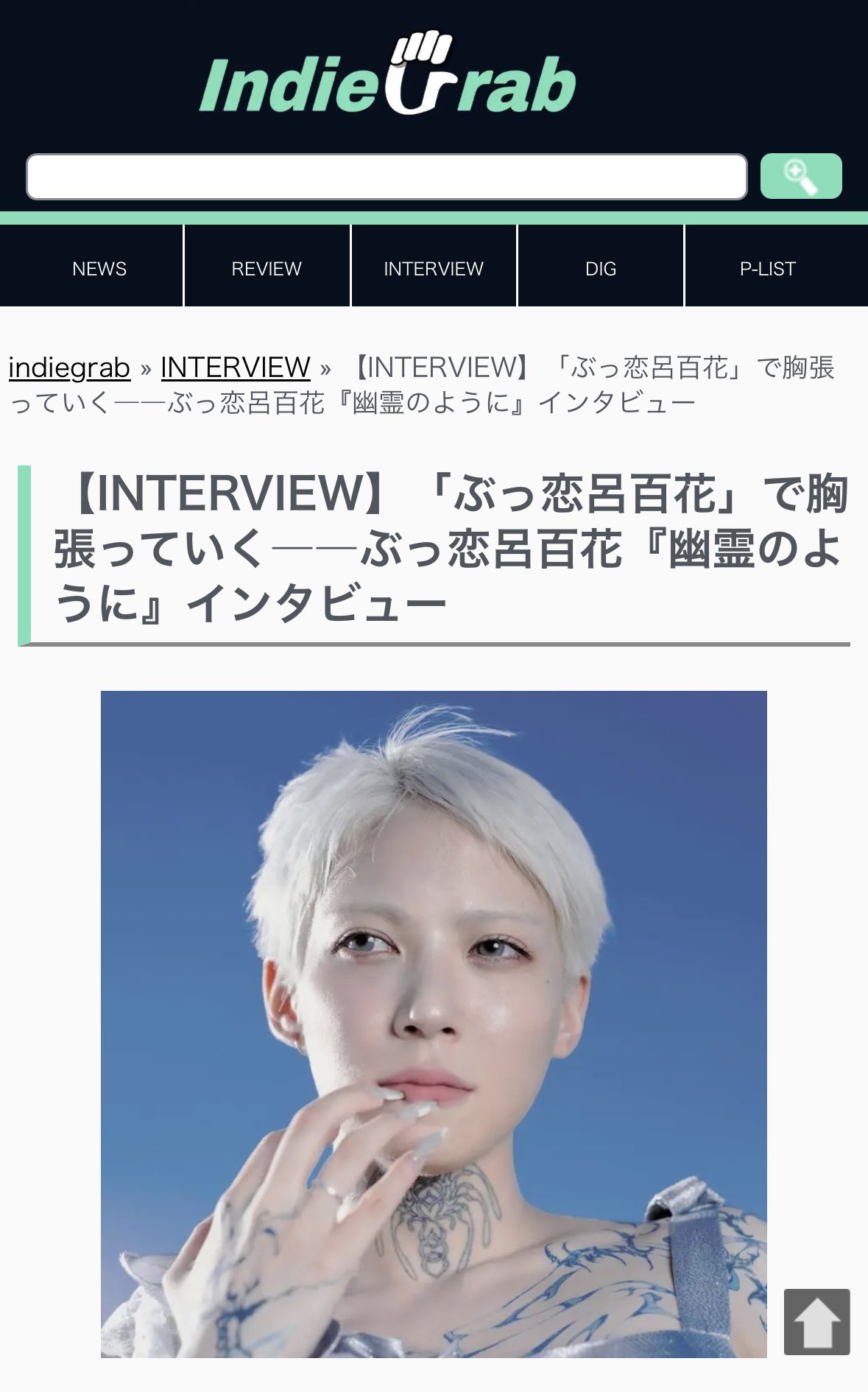The height and width of the screenshot is (1392, 868).
Task: Focus the site search text field
Action: pos(387,177)
